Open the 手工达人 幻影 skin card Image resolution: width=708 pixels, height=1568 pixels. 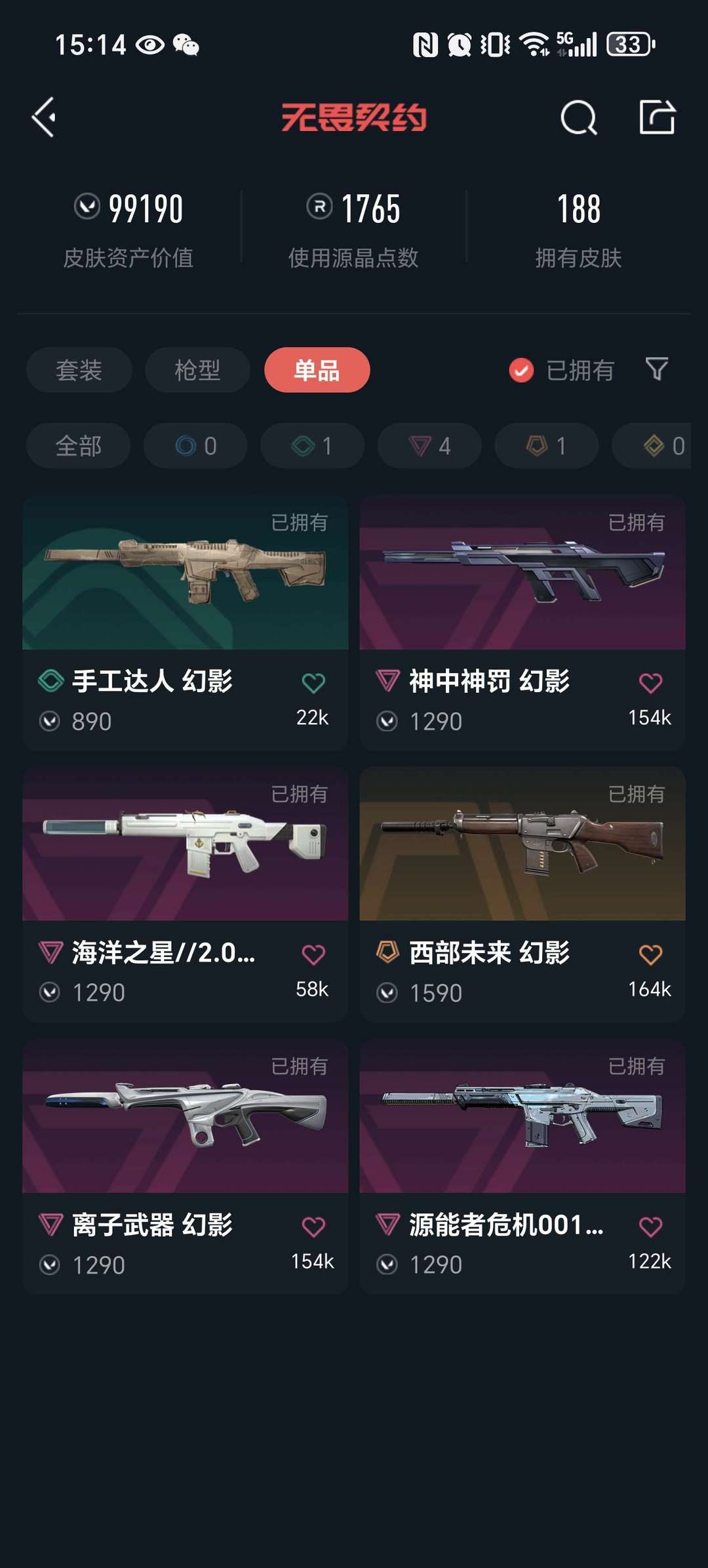tap(185, 574)
